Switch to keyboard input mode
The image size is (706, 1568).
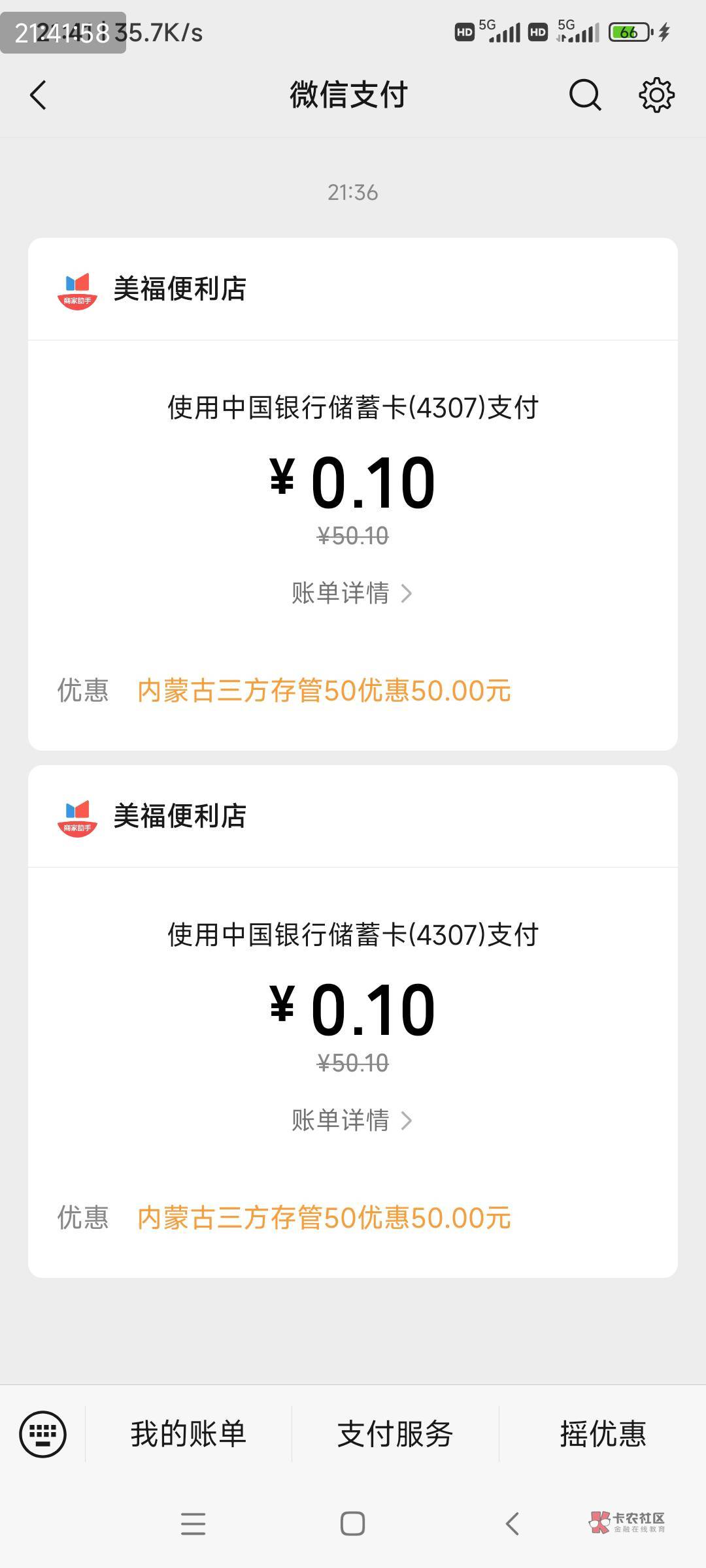coord(43,1434)
